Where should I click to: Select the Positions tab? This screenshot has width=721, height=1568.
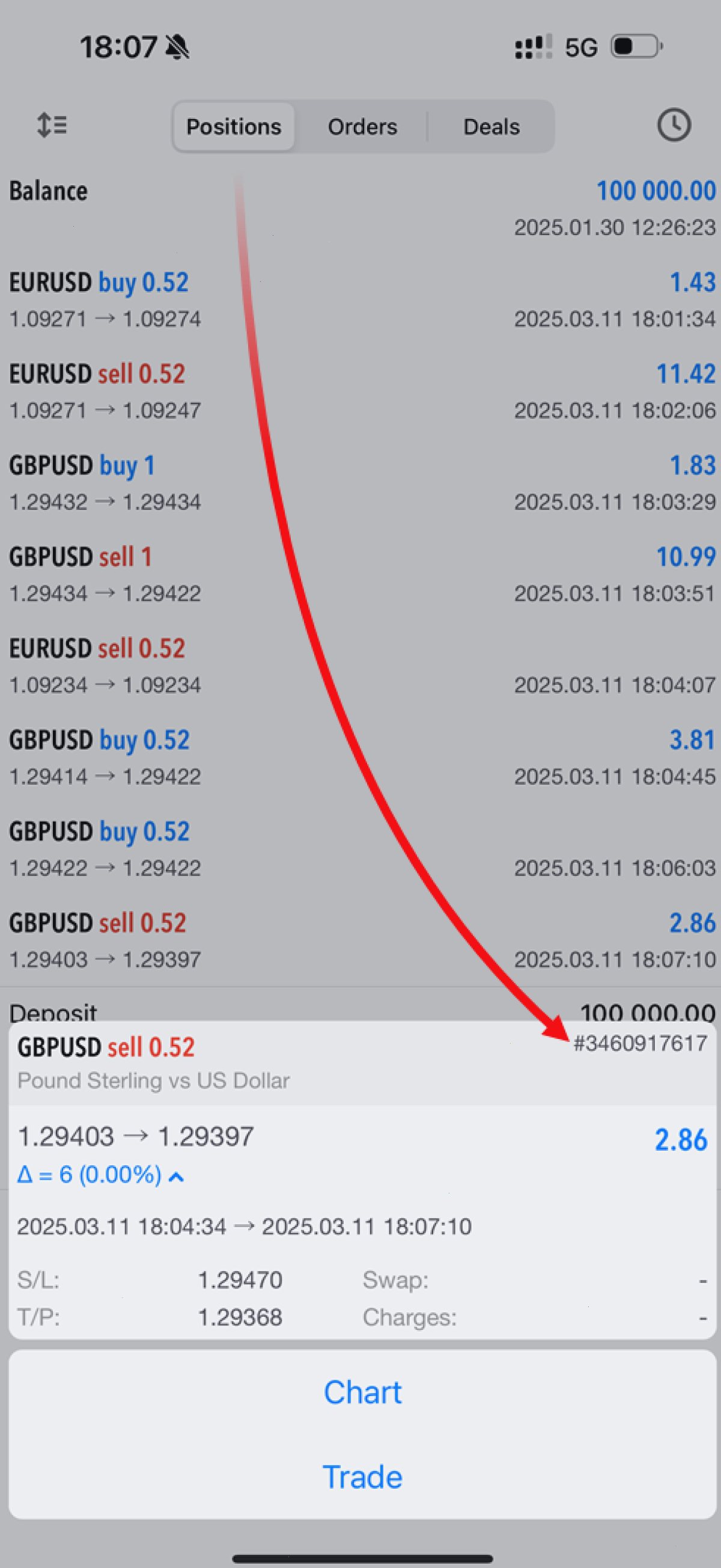(234, 127)
